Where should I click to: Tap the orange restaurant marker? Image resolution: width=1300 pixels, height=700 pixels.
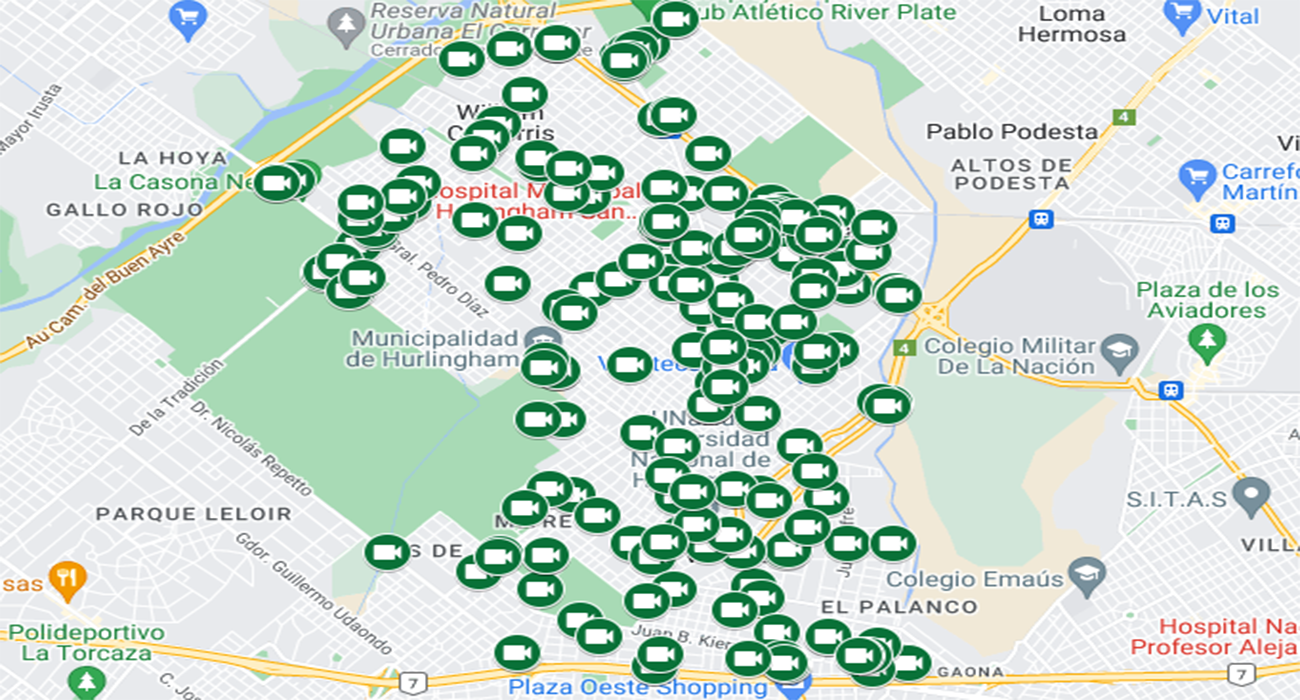tap(67, 579)
